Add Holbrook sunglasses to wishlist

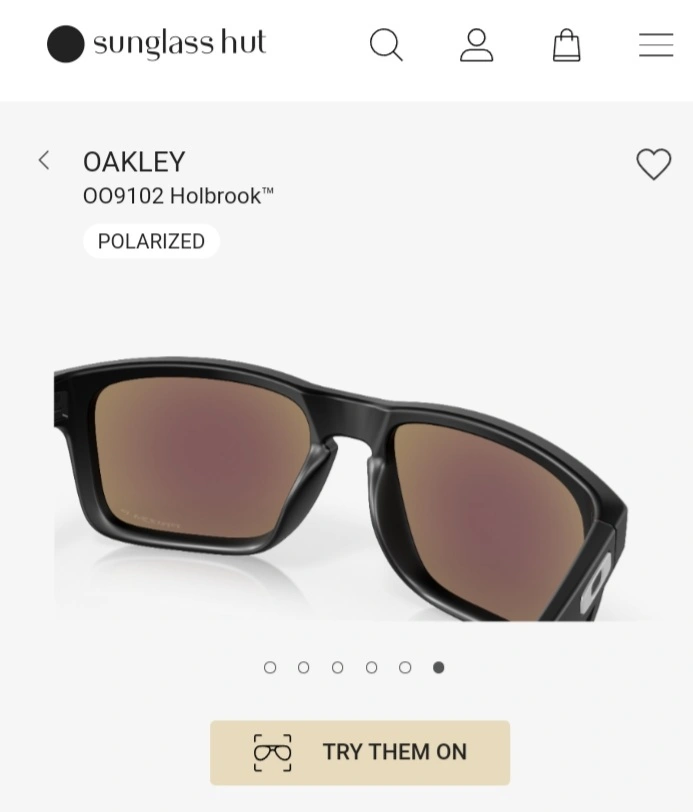(x=654, y=164)
